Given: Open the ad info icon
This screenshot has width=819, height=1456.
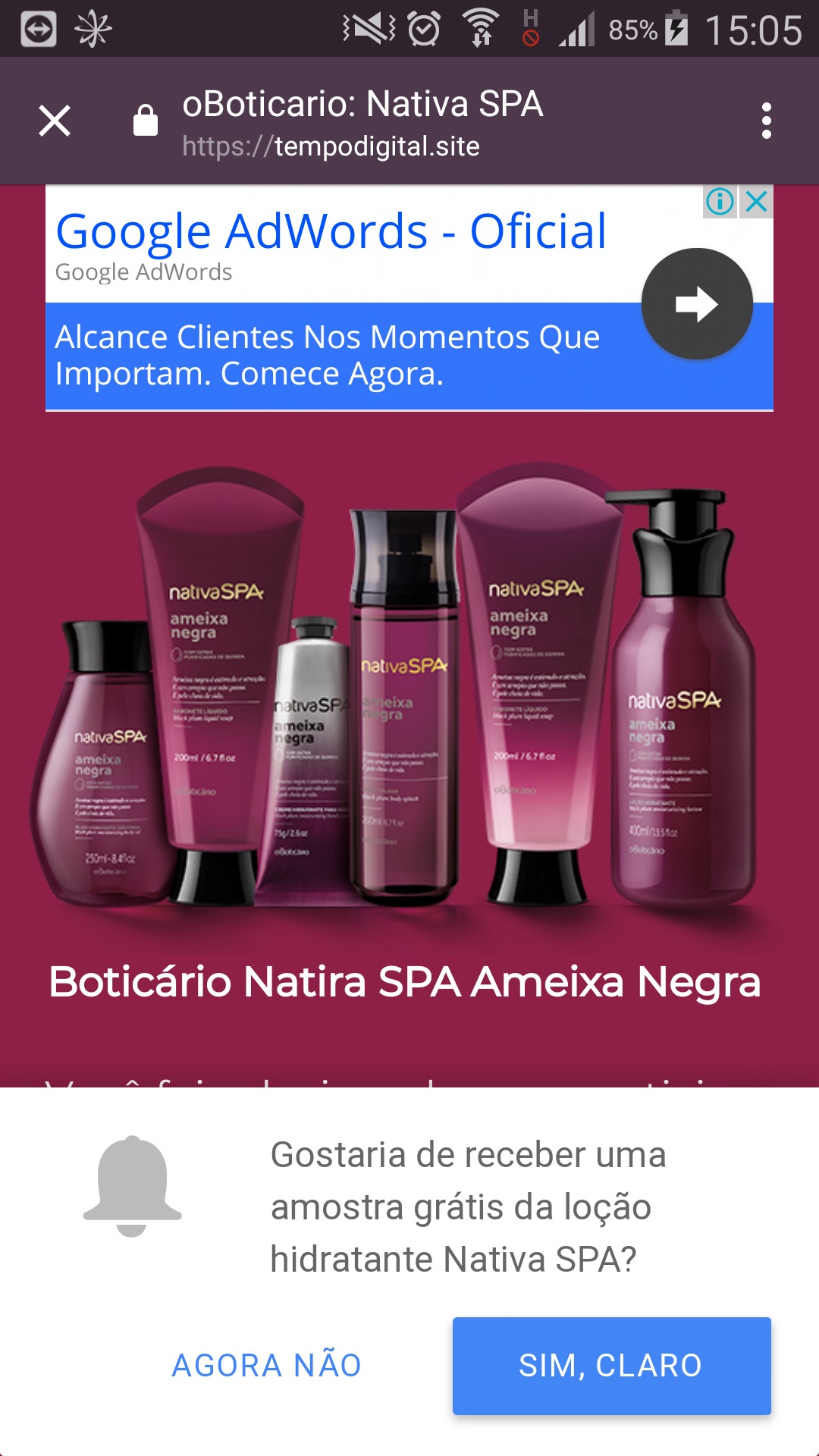Looking at the screenshot, I should pos(720,202).
